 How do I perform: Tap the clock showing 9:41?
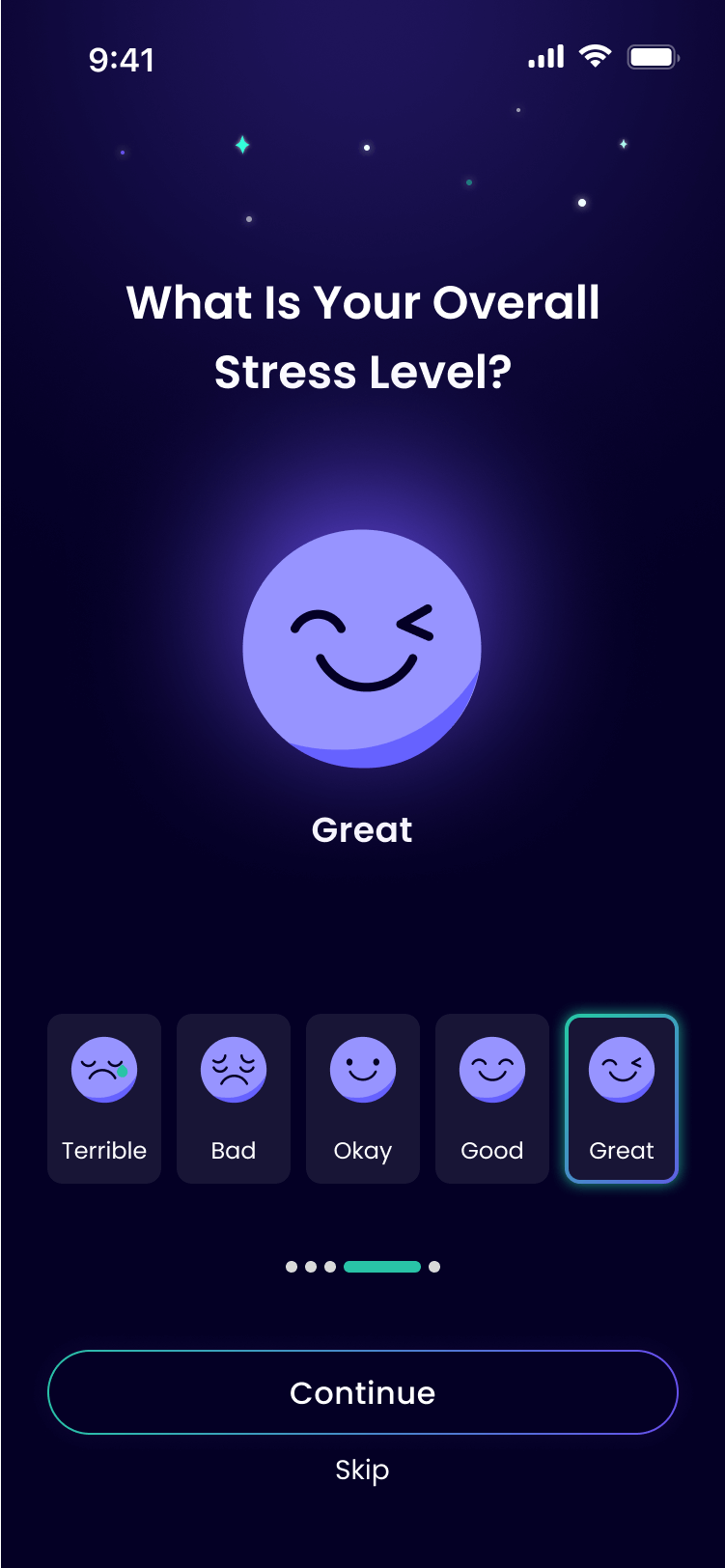pyautogui.click(x=123, y=59)
